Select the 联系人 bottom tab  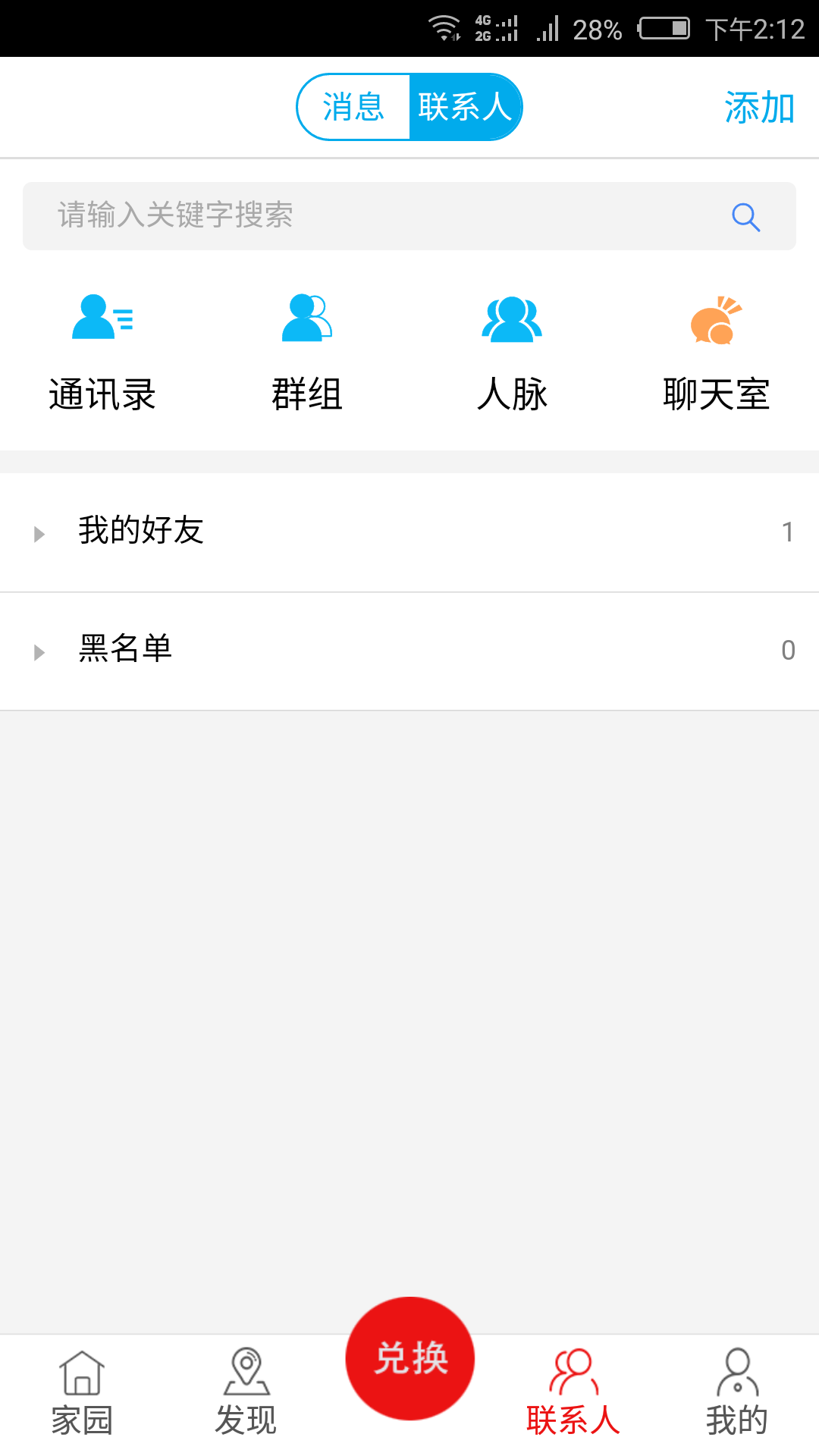[x=573, y=1394]
